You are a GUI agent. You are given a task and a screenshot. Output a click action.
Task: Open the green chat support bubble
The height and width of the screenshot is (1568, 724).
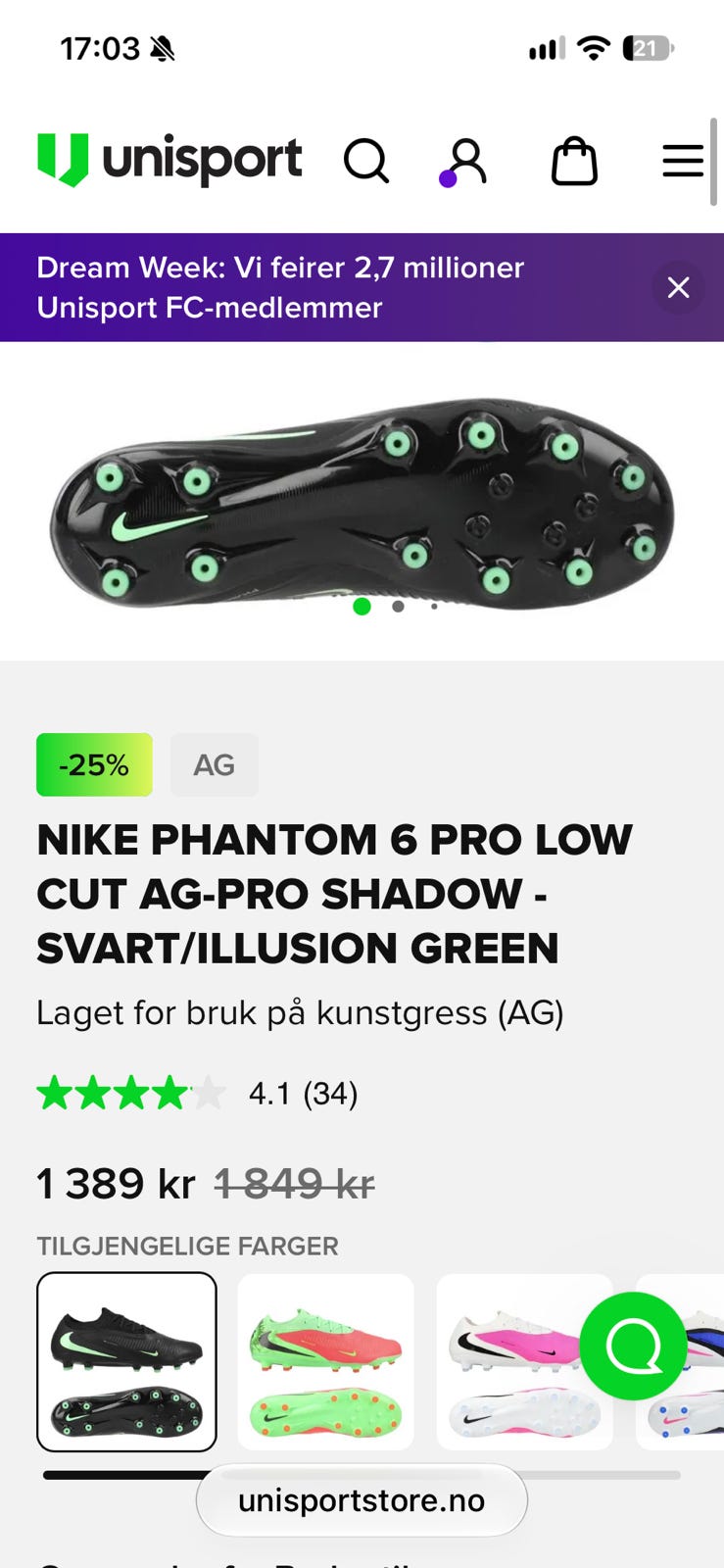point(633,1347)
